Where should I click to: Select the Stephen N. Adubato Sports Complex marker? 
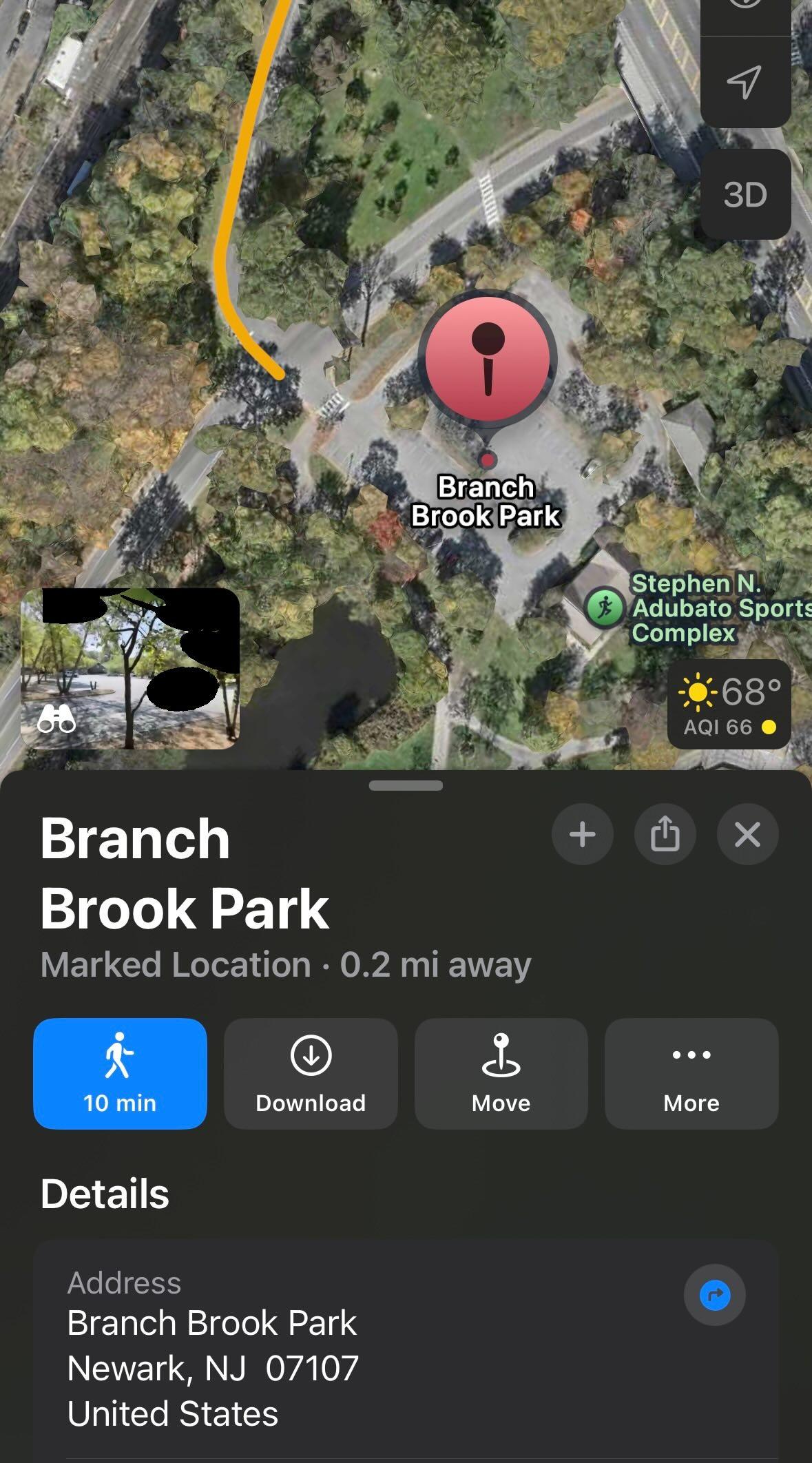[605, 608]
